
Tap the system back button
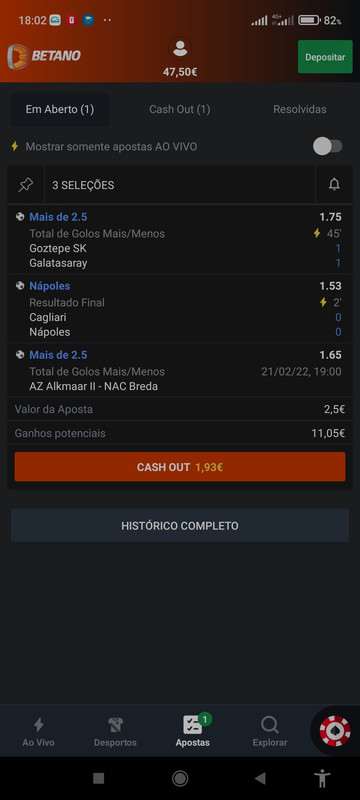(x=261, y=778)
